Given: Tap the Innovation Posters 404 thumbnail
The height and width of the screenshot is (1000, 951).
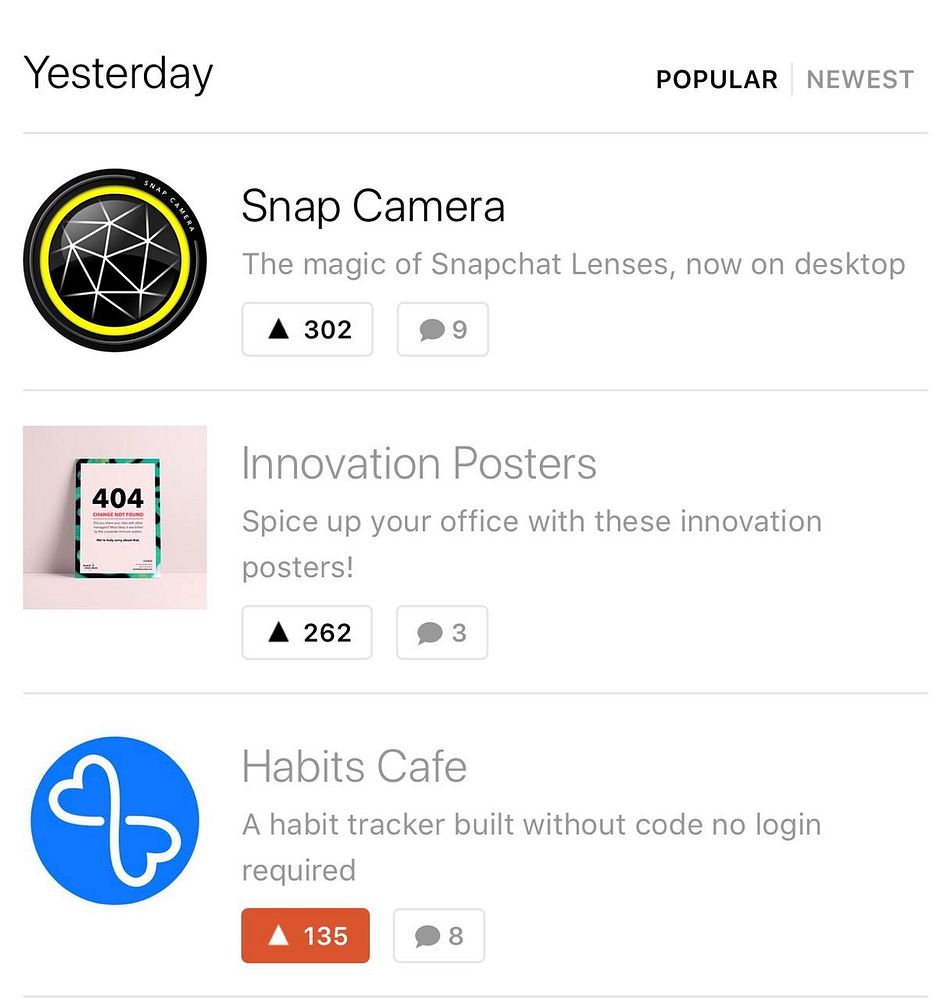Looking at the screenshot, I should click(115, 518).
